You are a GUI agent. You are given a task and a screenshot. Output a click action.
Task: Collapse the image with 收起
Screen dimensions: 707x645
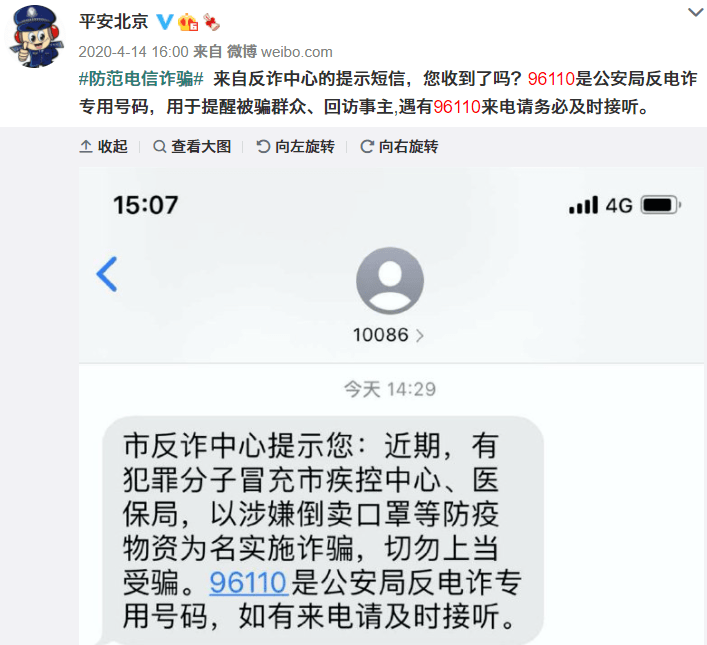(104, 147)
